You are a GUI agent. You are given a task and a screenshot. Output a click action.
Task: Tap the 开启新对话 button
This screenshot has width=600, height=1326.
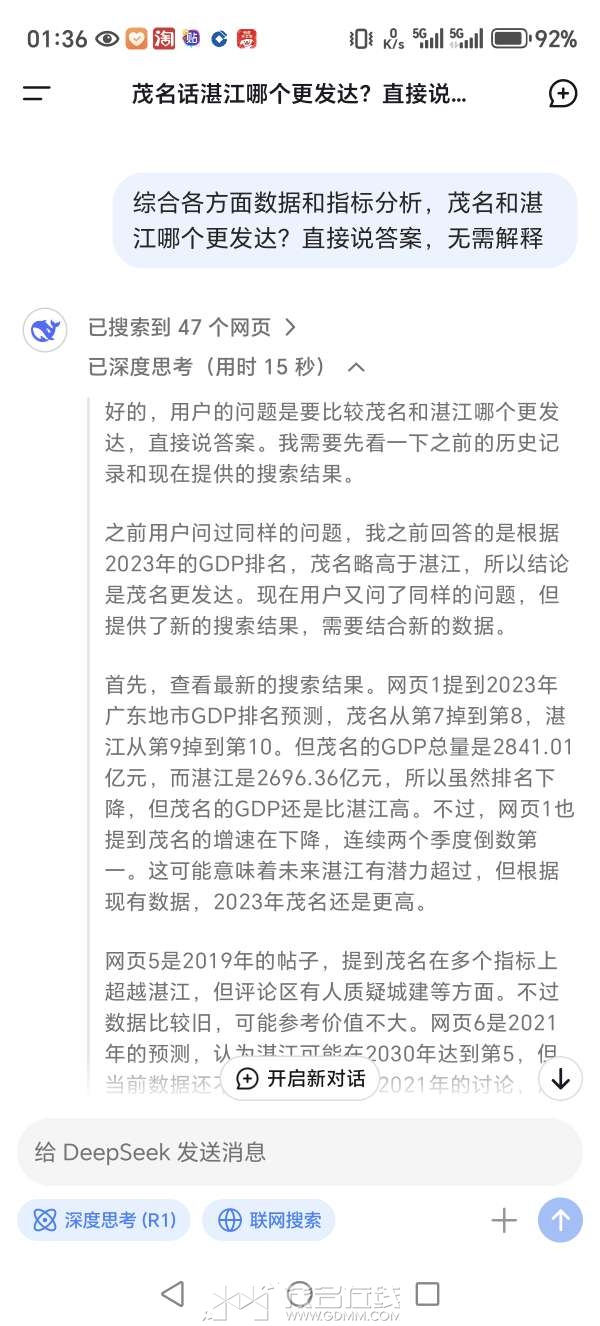(300, 1079)
